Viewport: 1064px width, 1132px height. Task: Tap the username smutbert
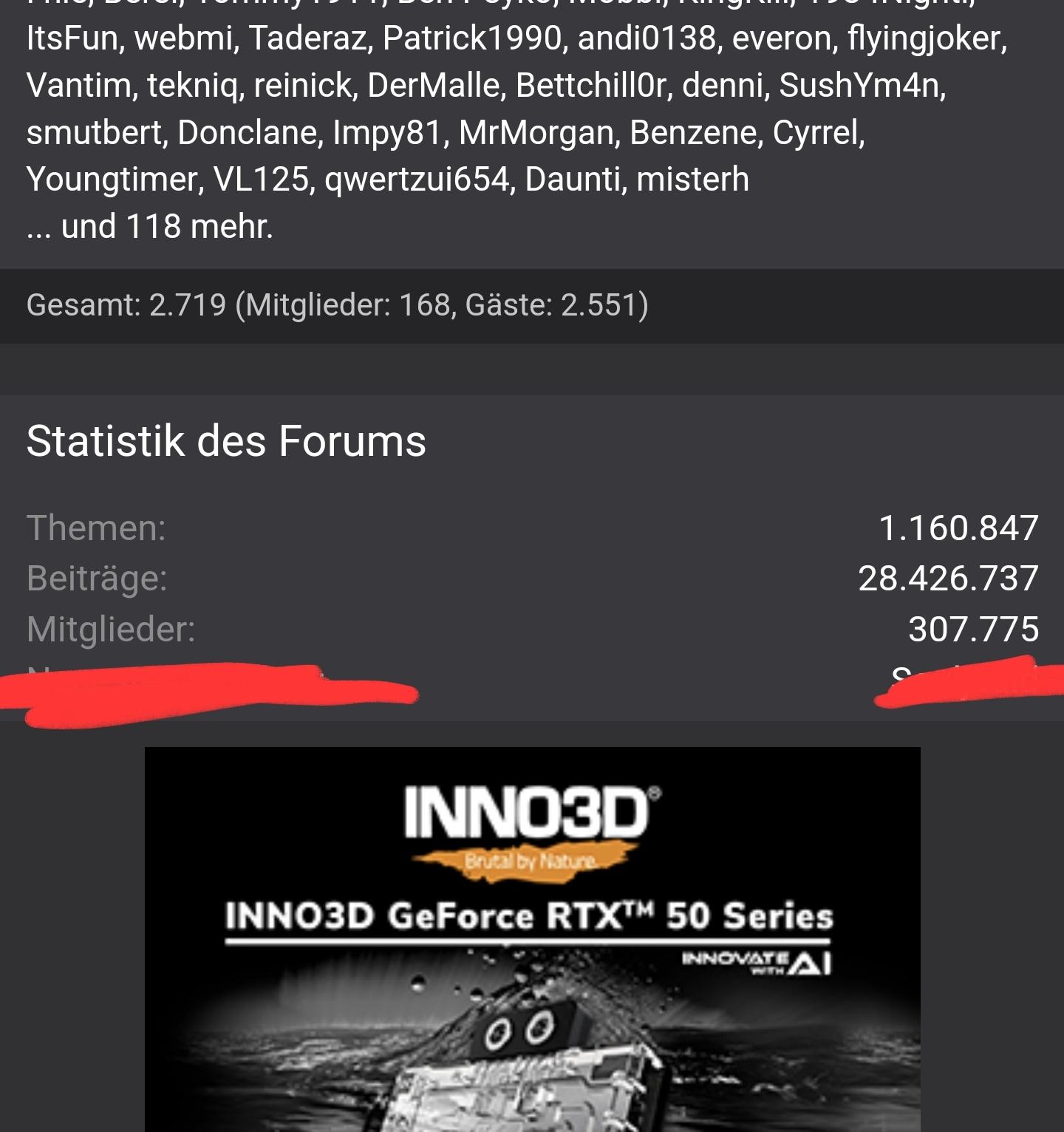[92, 132]
